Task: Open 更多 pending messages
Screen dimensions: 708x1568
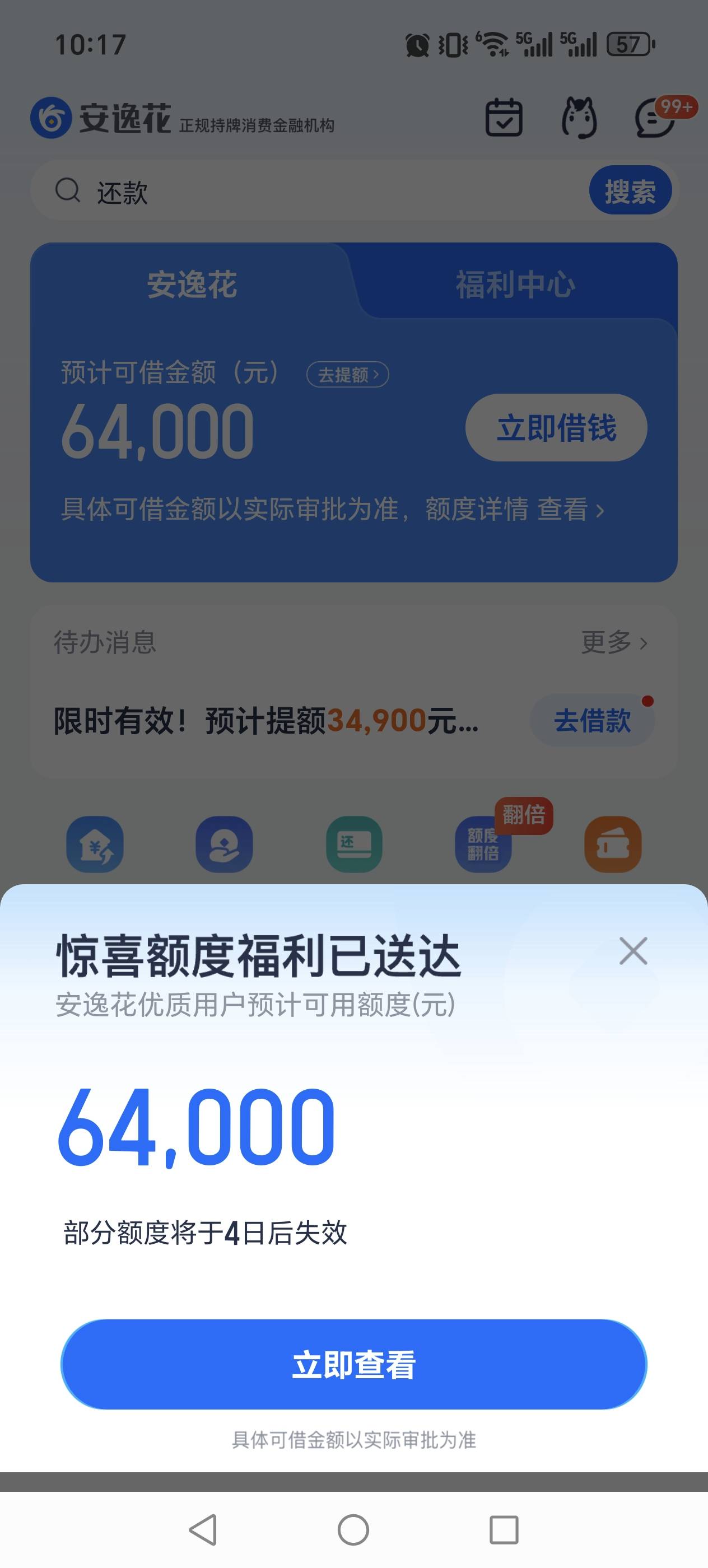Action: click(x=614, y=642)
